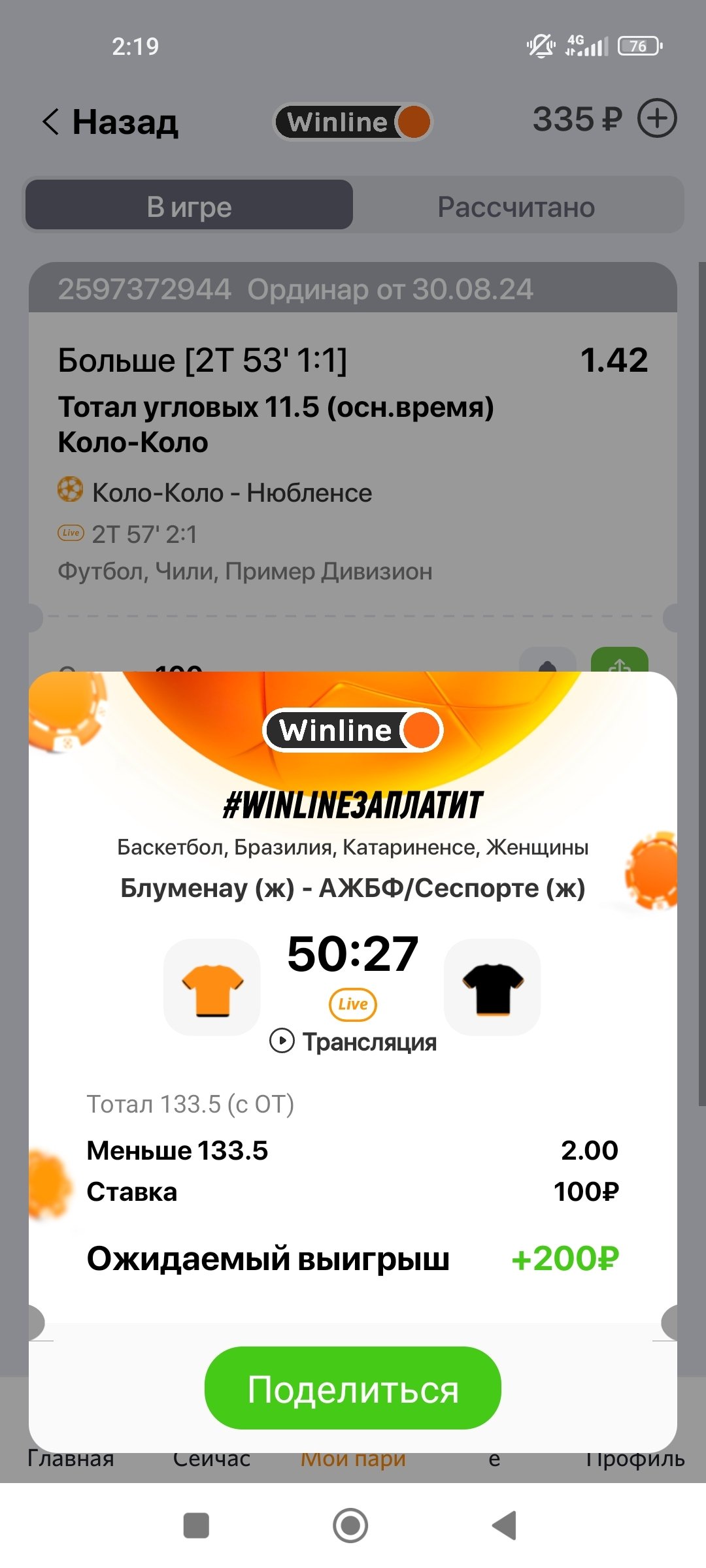The width and height of the screenshot is (706, 1568).
Task: Tap the system back triangle
Action: click(505, 1526)
